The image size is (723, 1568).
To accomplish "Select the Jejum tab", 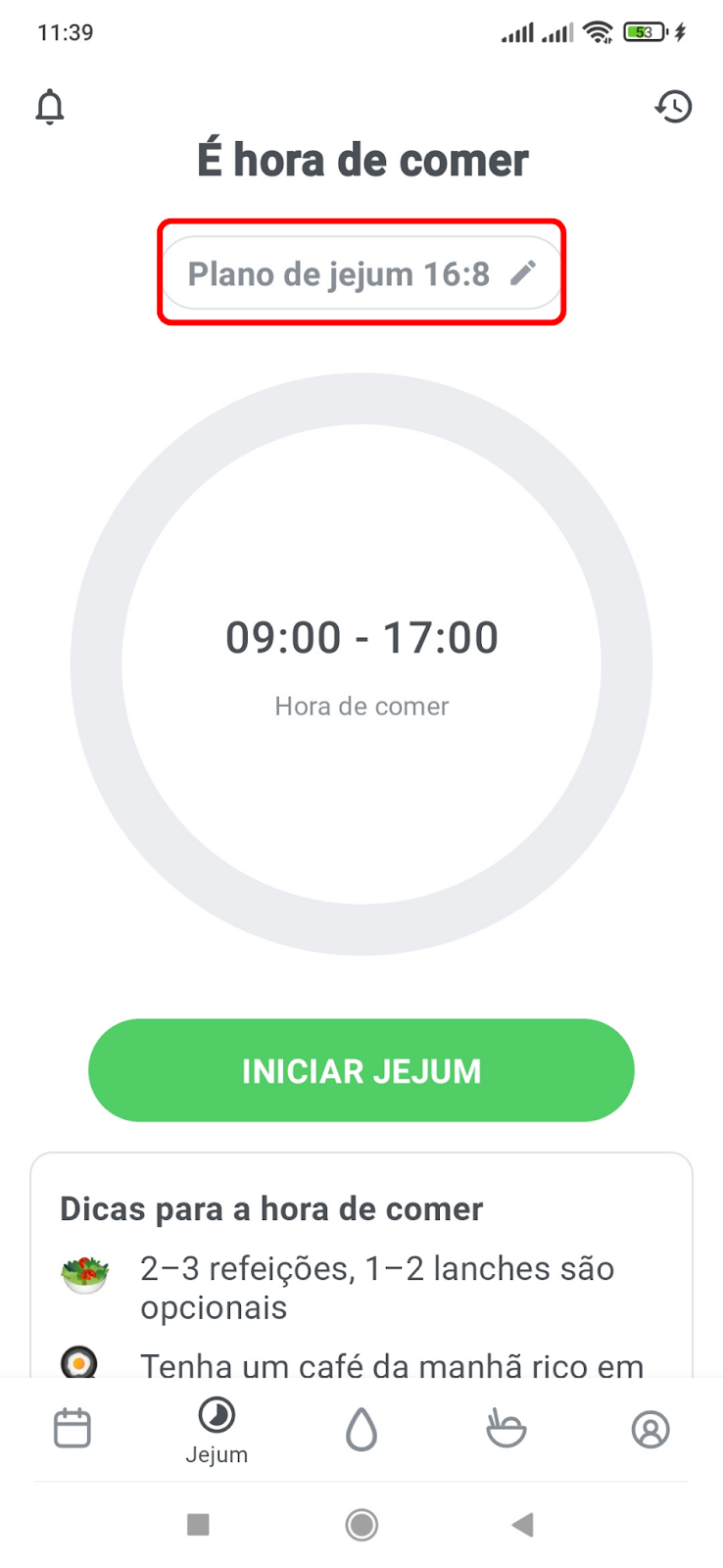I will (x=217, y=1431).
